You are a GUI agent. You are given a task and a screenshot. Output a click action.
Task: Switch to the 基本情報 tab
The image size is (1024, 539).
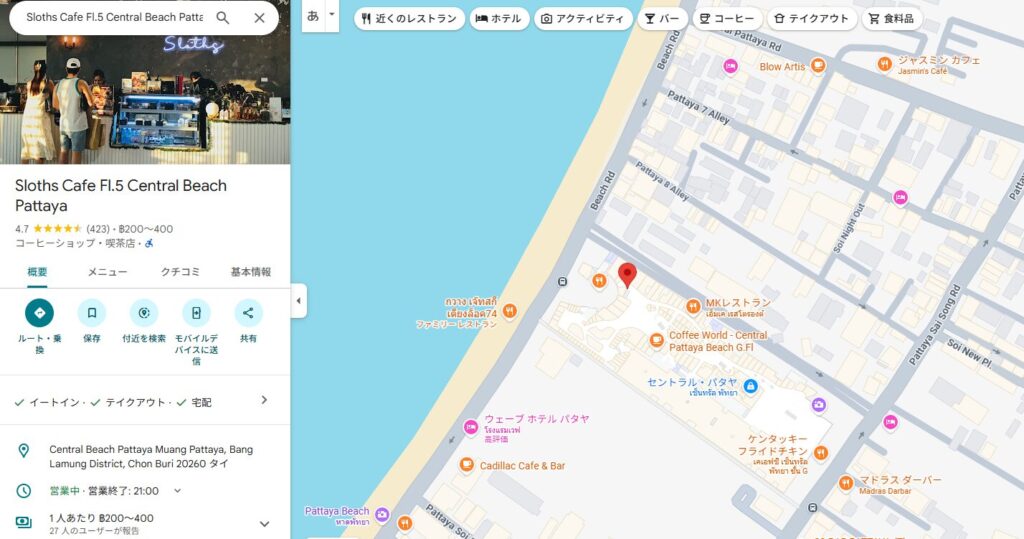[x=251, y=272]
